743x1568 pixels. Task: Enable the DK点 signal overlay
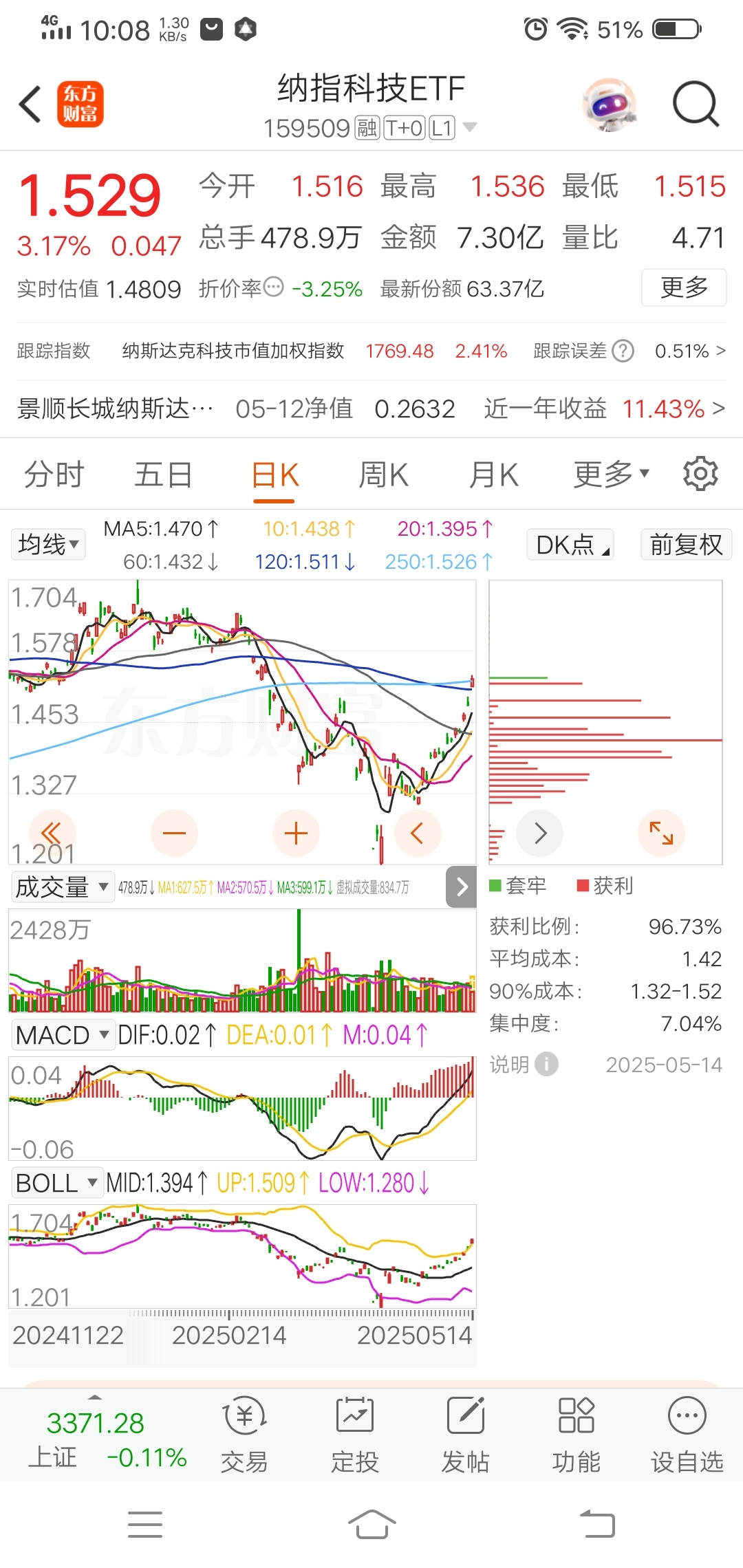pyautogui.click(x=570, y=544)
